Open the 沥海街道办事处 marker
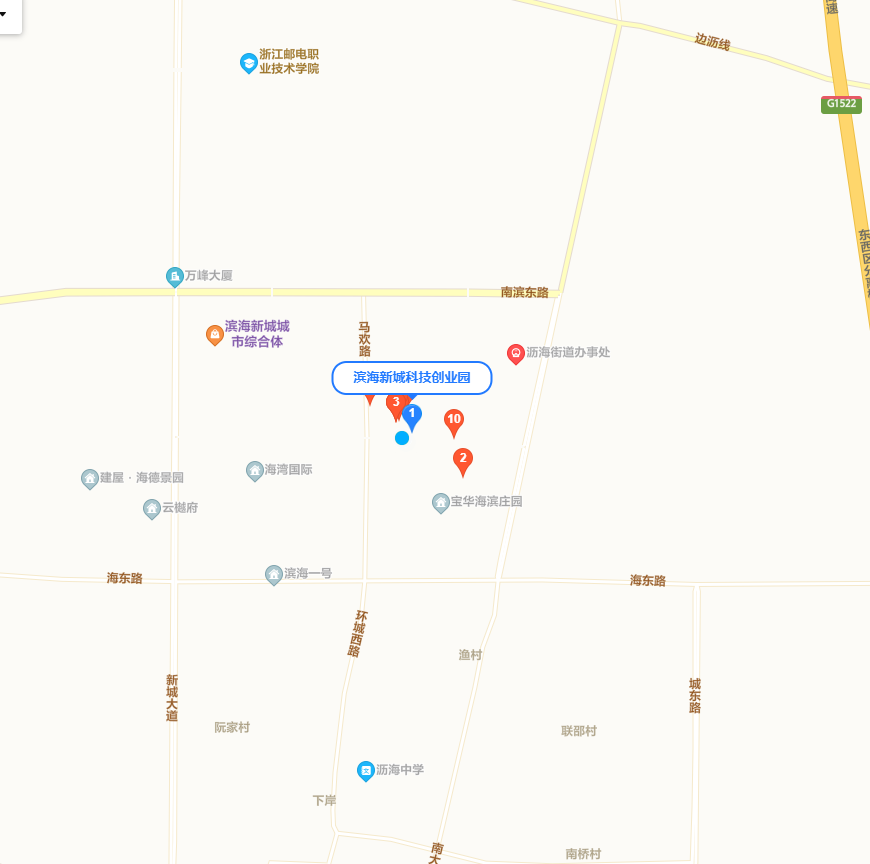Image resolution: width=870 pixels, height=864 pixels. click(515, 353)
